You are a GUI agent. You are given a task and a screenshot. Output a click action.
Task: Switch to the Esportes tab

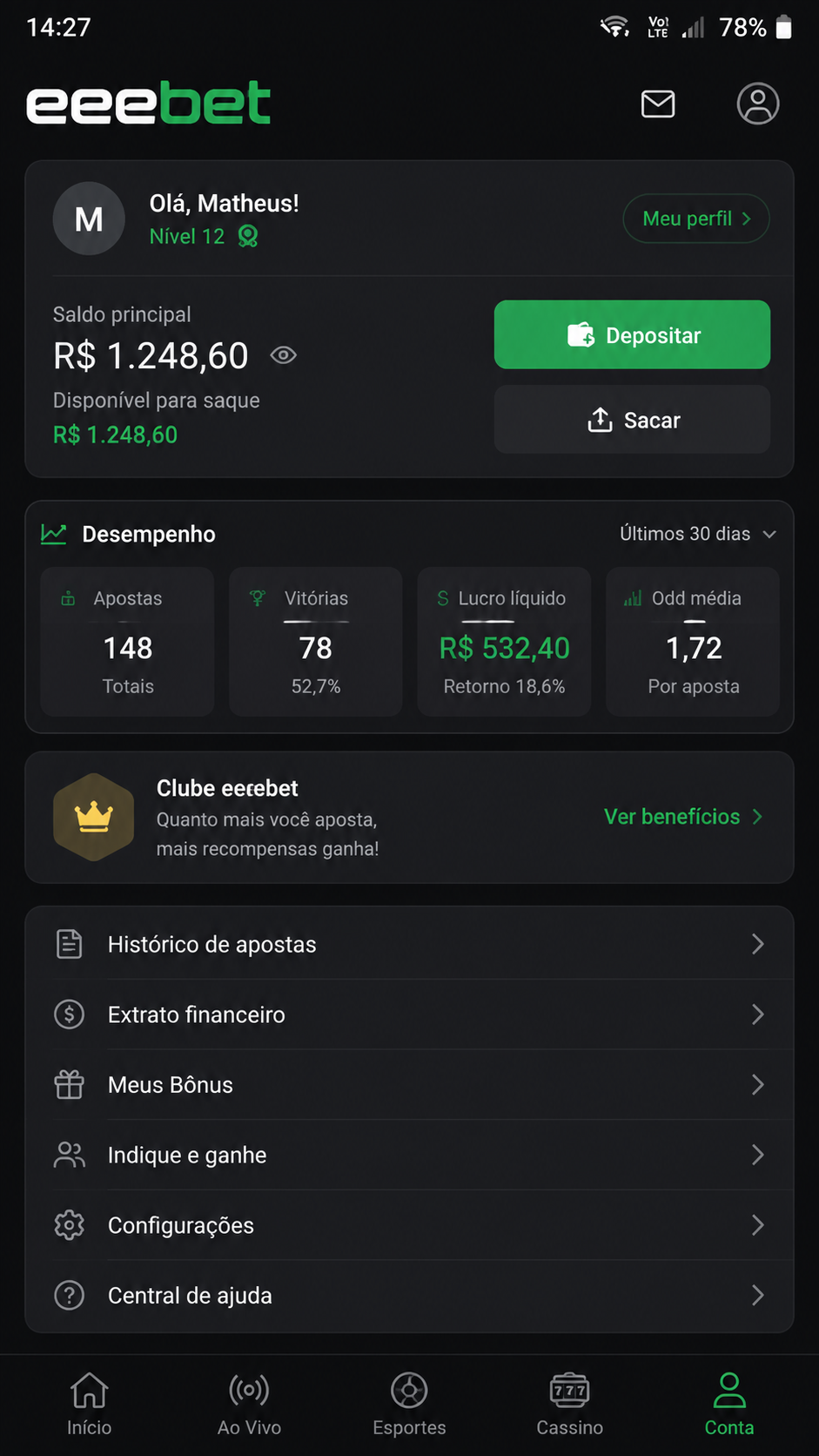[x=409, y=1404]
